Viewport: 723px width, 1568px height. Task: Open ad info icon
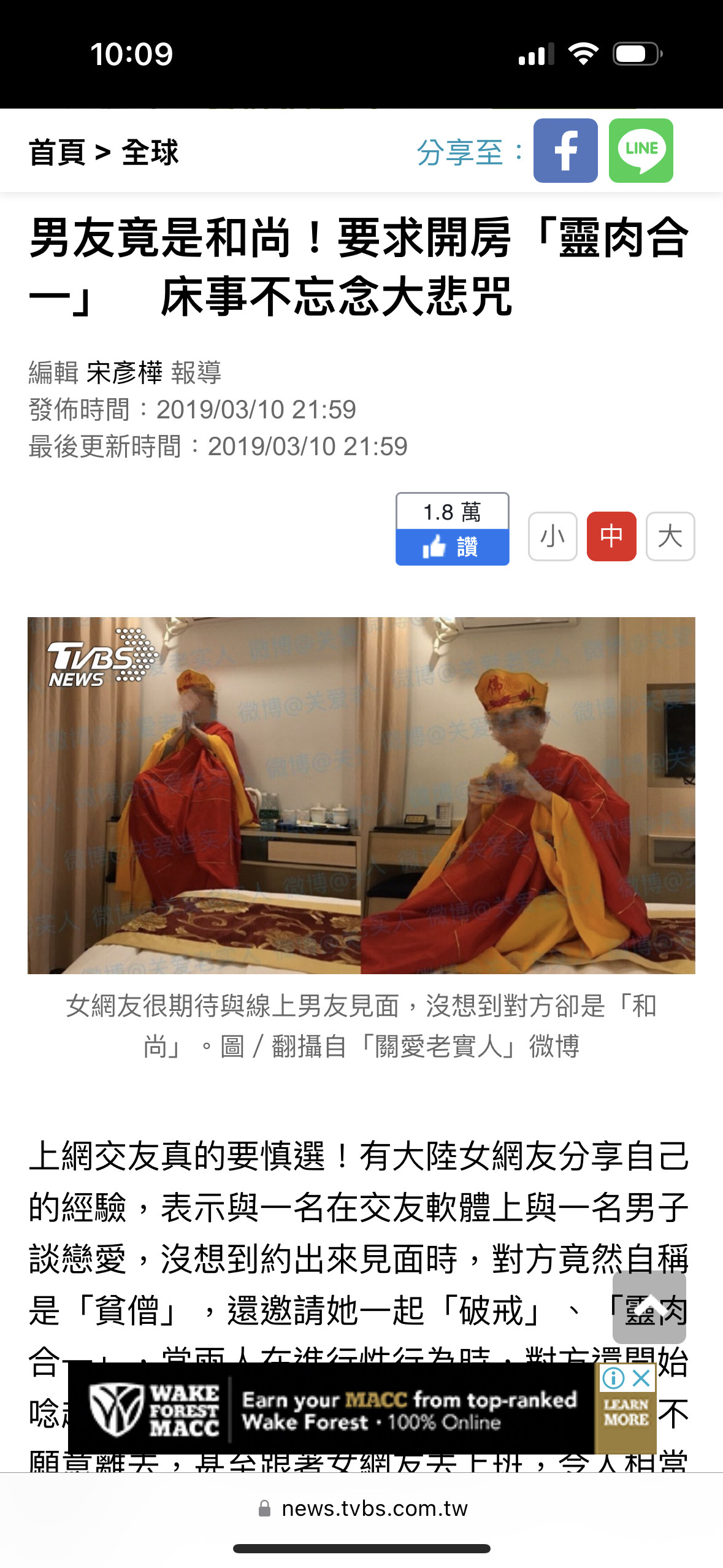coord(613,1378)
